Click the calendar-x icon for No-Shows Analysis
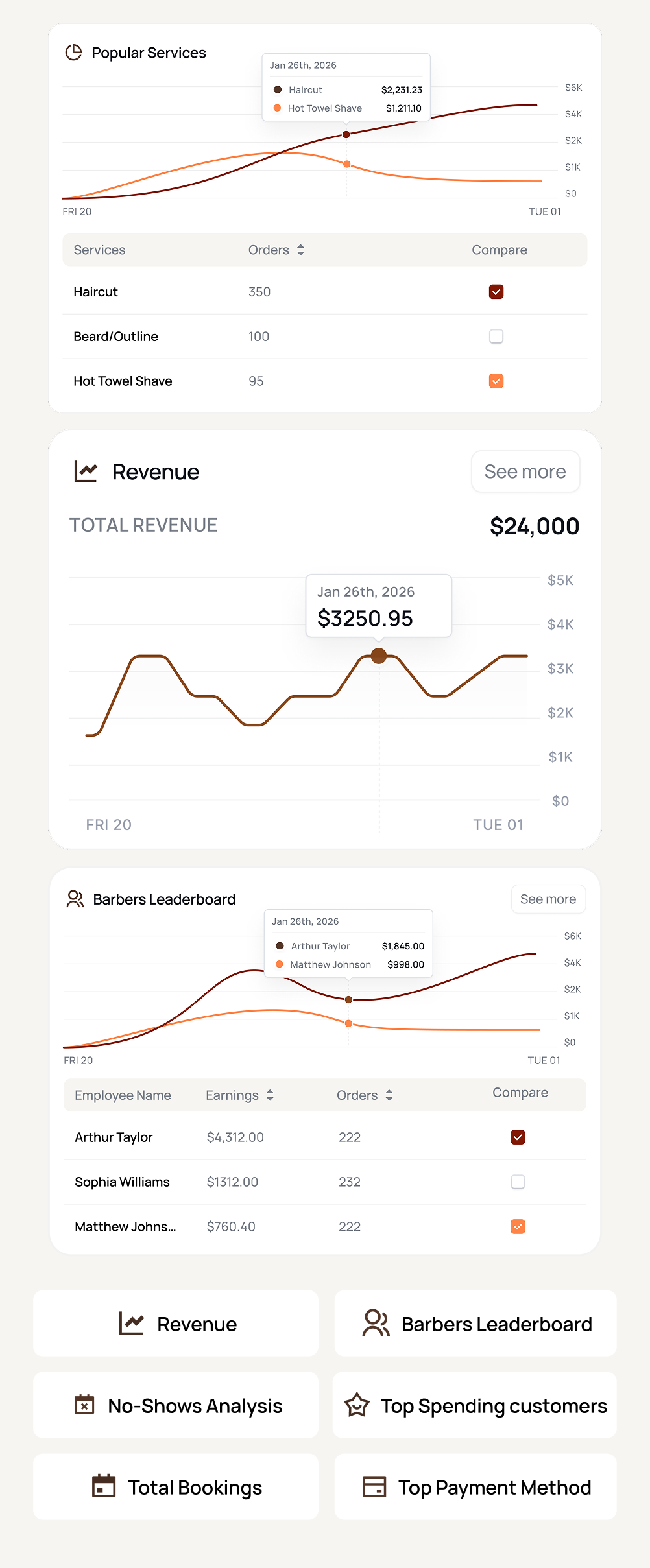The width and height of the screenshot is (650, 1568). coord(85,1406)
